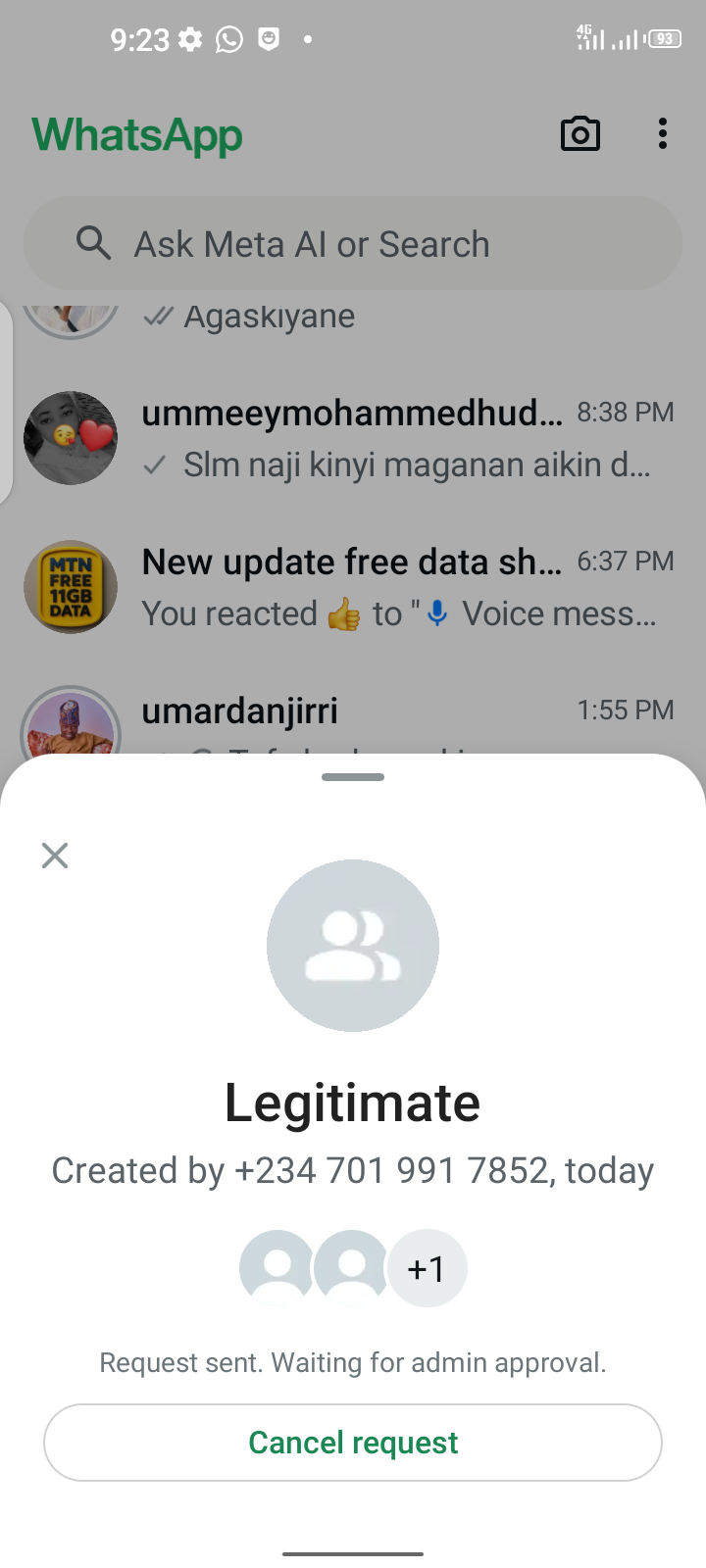The image size is (706, 1568).
Task: Cancel the group join request
Action: (353, 1443)
